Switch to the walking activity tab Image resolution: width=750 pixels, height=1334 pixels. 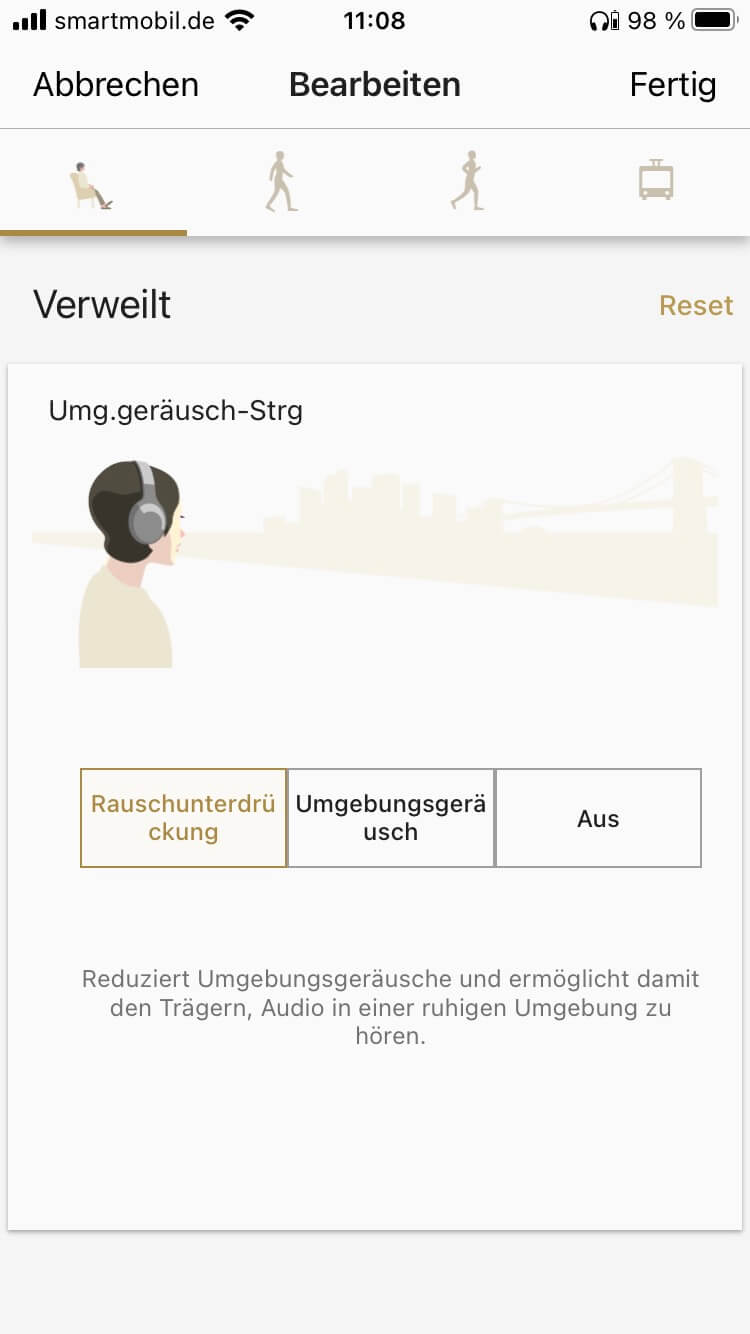coord(280,182)
